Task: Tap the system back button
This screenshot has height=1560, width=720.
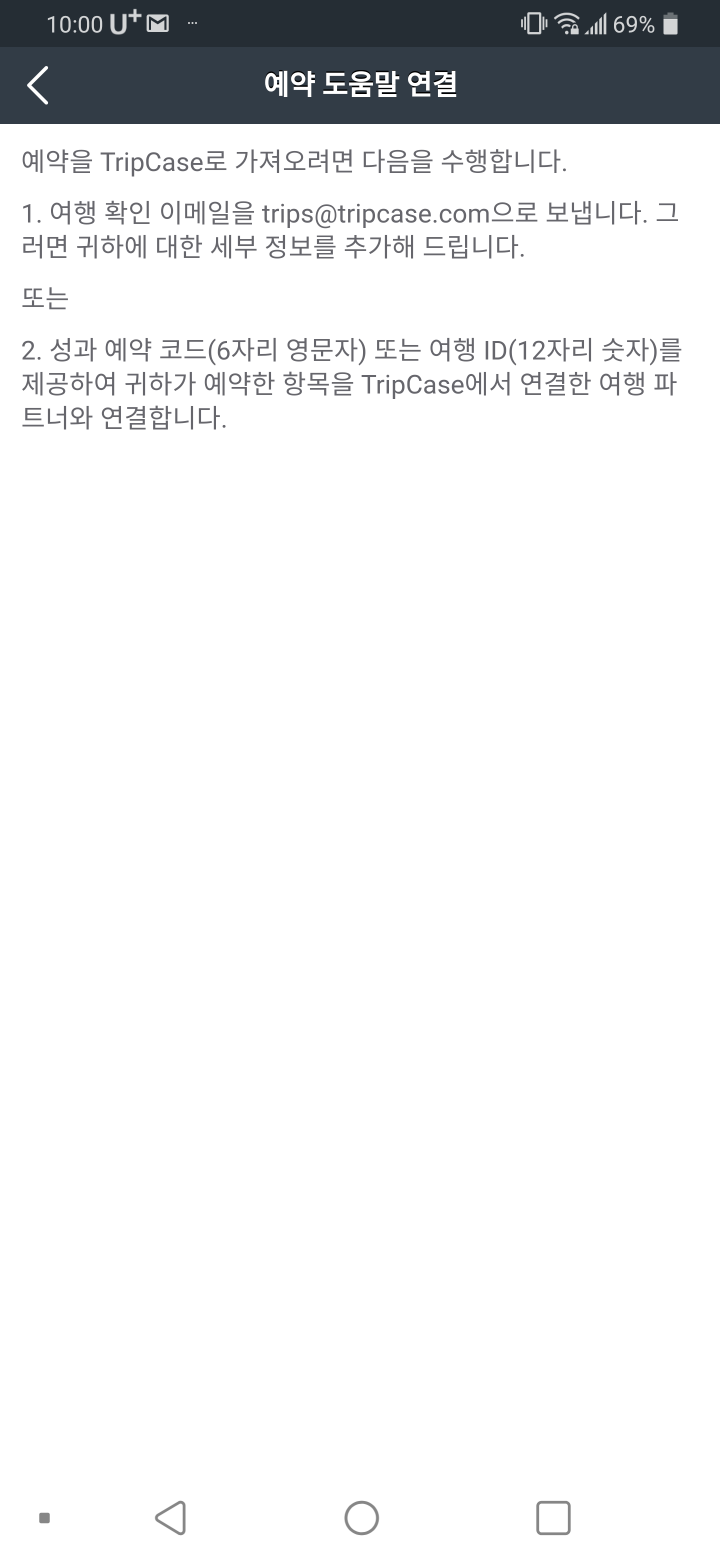Action: (171, 1517)
